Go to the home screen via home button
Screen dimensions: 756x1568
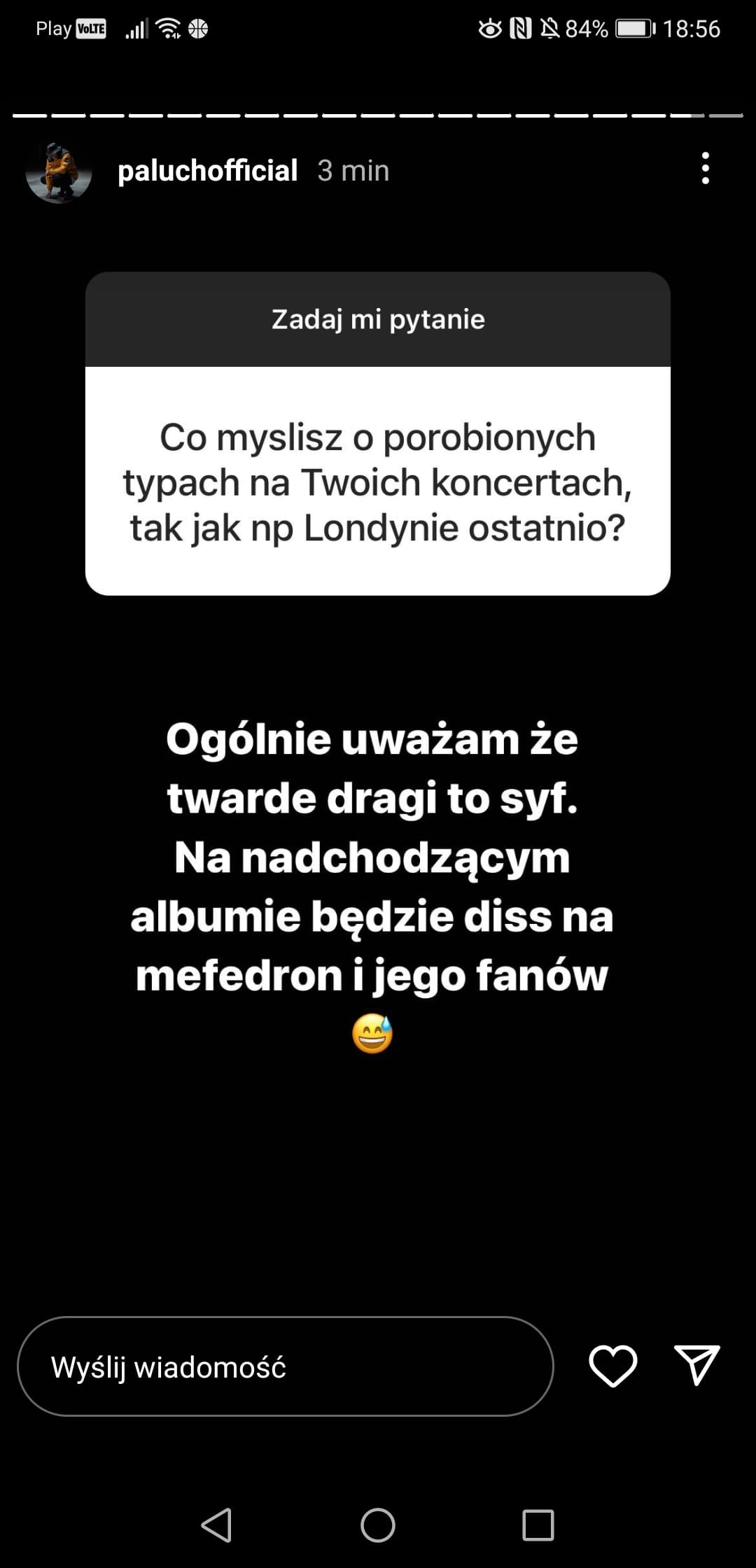click(378, 1525)
